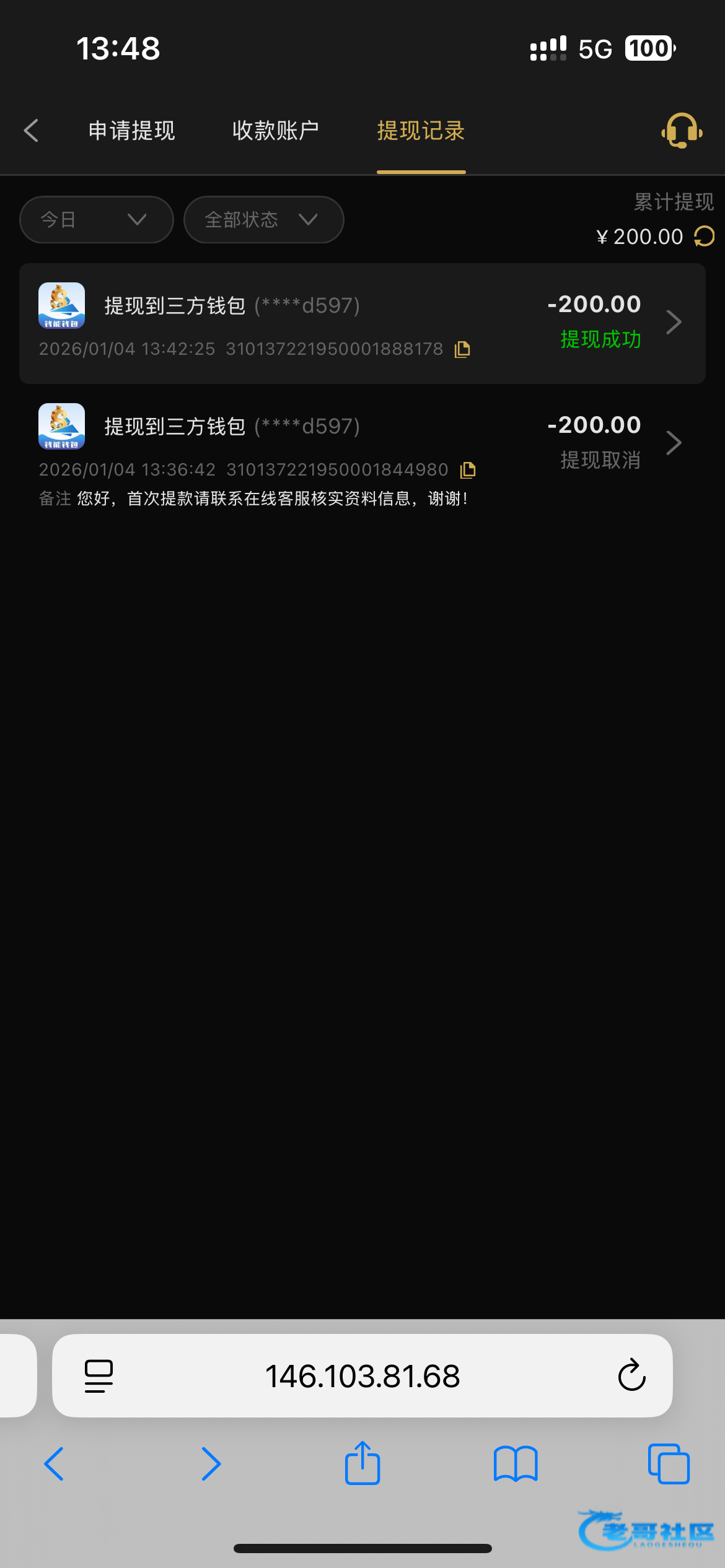
Task: Go forward in the browser toolbar
Action: (211, 1464)
